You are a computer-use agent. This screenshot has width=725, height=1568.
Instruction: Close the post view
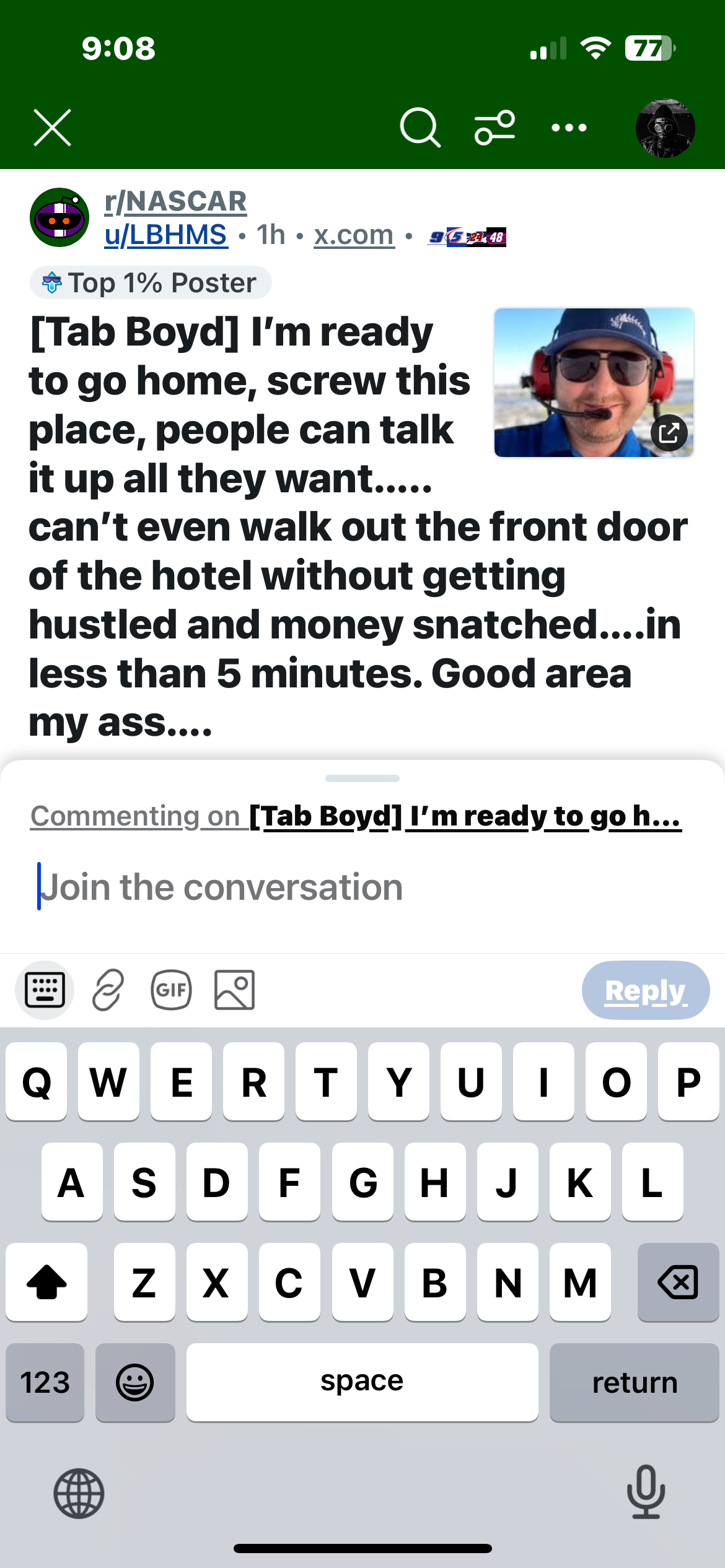point(52,128)
